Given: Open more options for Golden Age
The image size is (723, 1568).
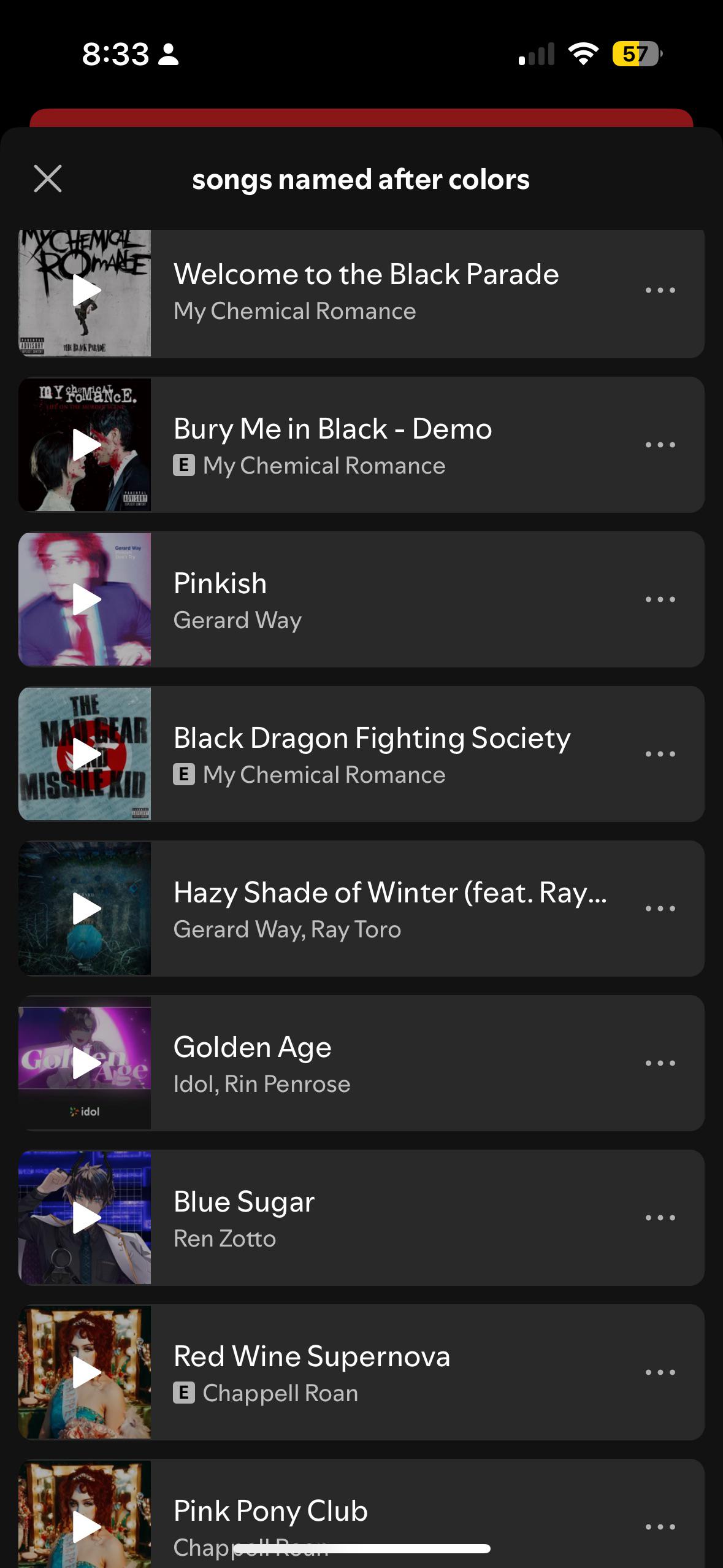Looking at the screenshot, I should [x=660, y=1063].
